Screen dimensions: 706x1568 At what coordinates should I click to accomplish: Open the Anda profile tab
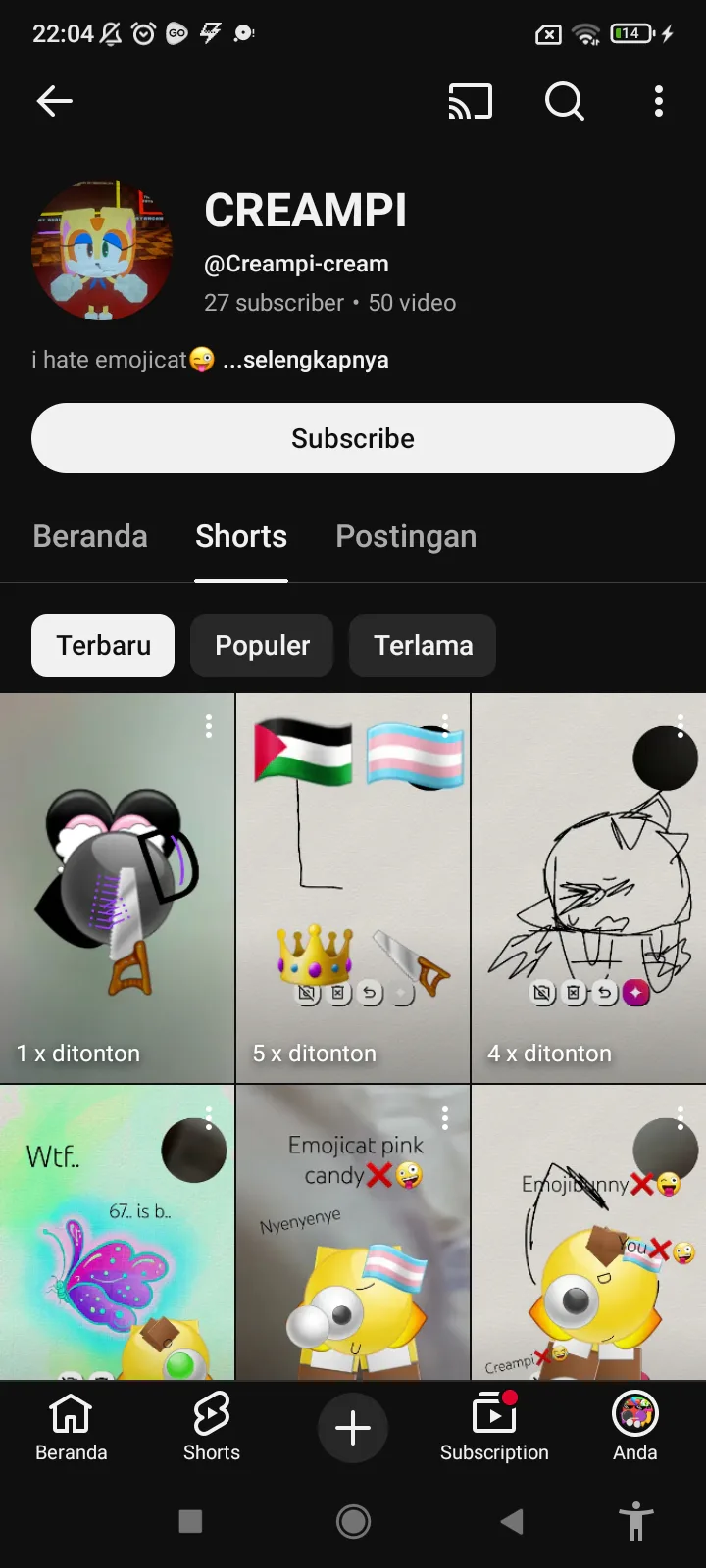click(x=635, y=1426)
